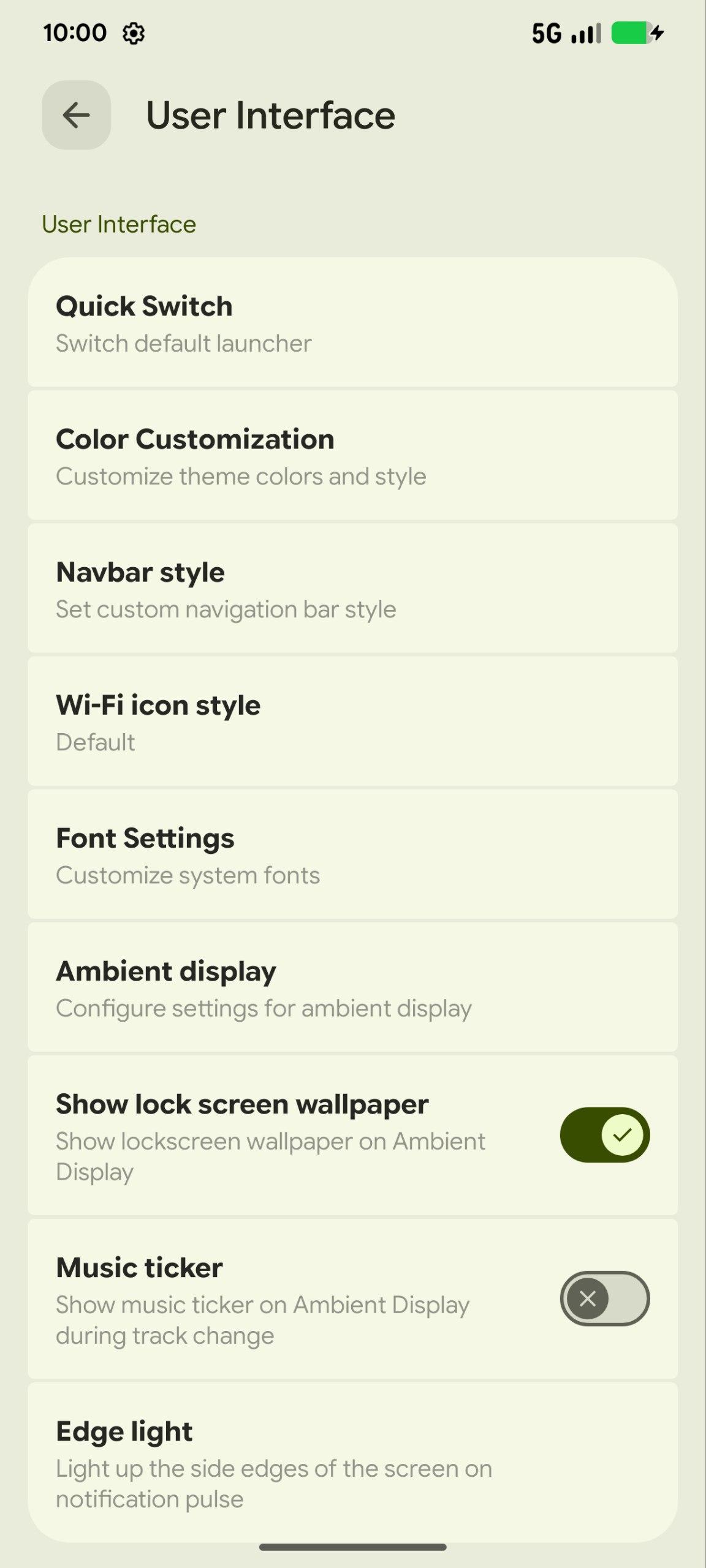Image resolution: width=706 pixels, height=1568 pixels.
Task: Open Color Customization settings
Action: click(x=352, y=456)
